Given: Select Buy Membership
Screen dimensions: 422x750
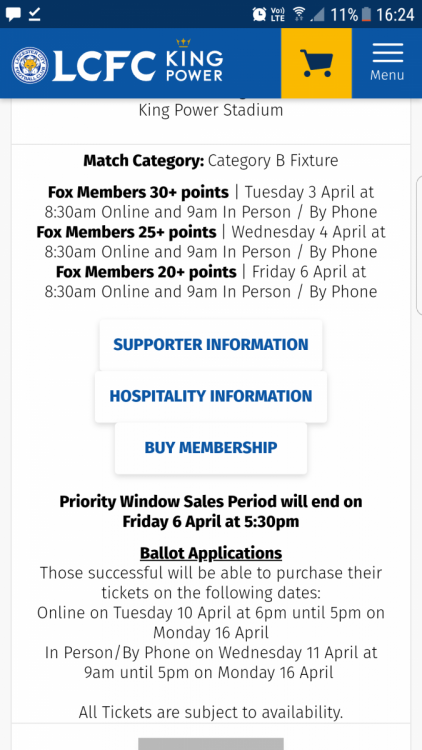Looking at the screenshot, I should pyautogui.click(x=211, y=448).
